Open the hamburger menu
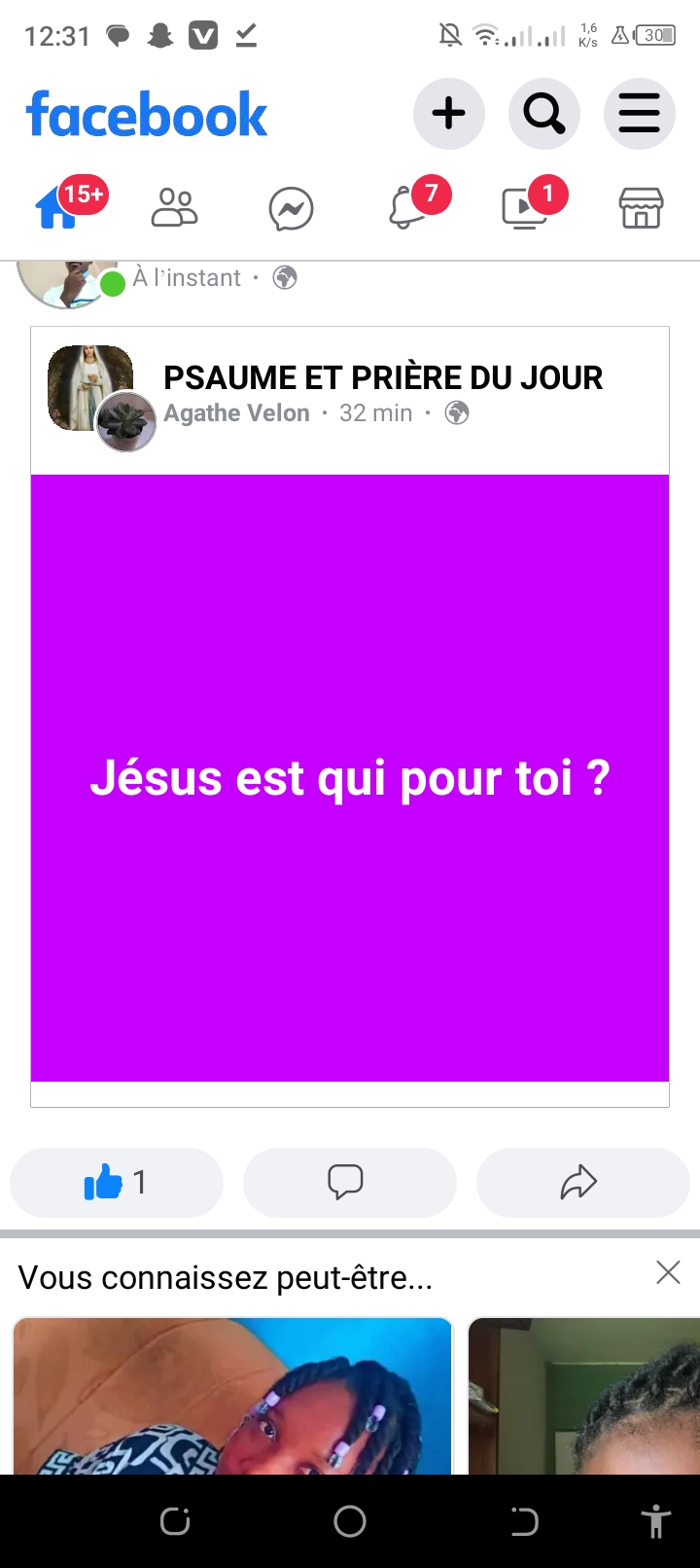This screenshot has width=700, height=1568. point(639,114)
